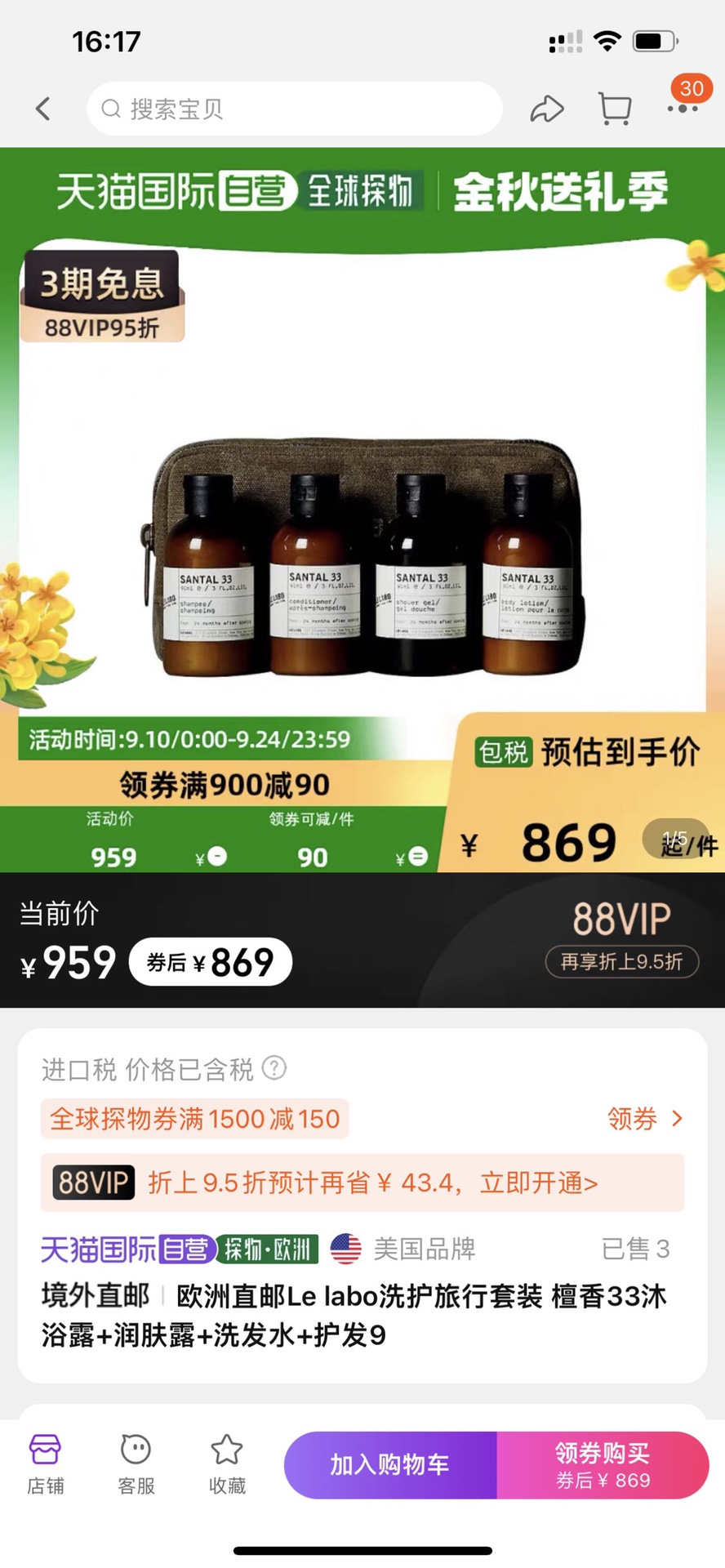Visit the 店铺 store page
The height and width of the screenshot is (1568, 725).
tap(46, 1464)
